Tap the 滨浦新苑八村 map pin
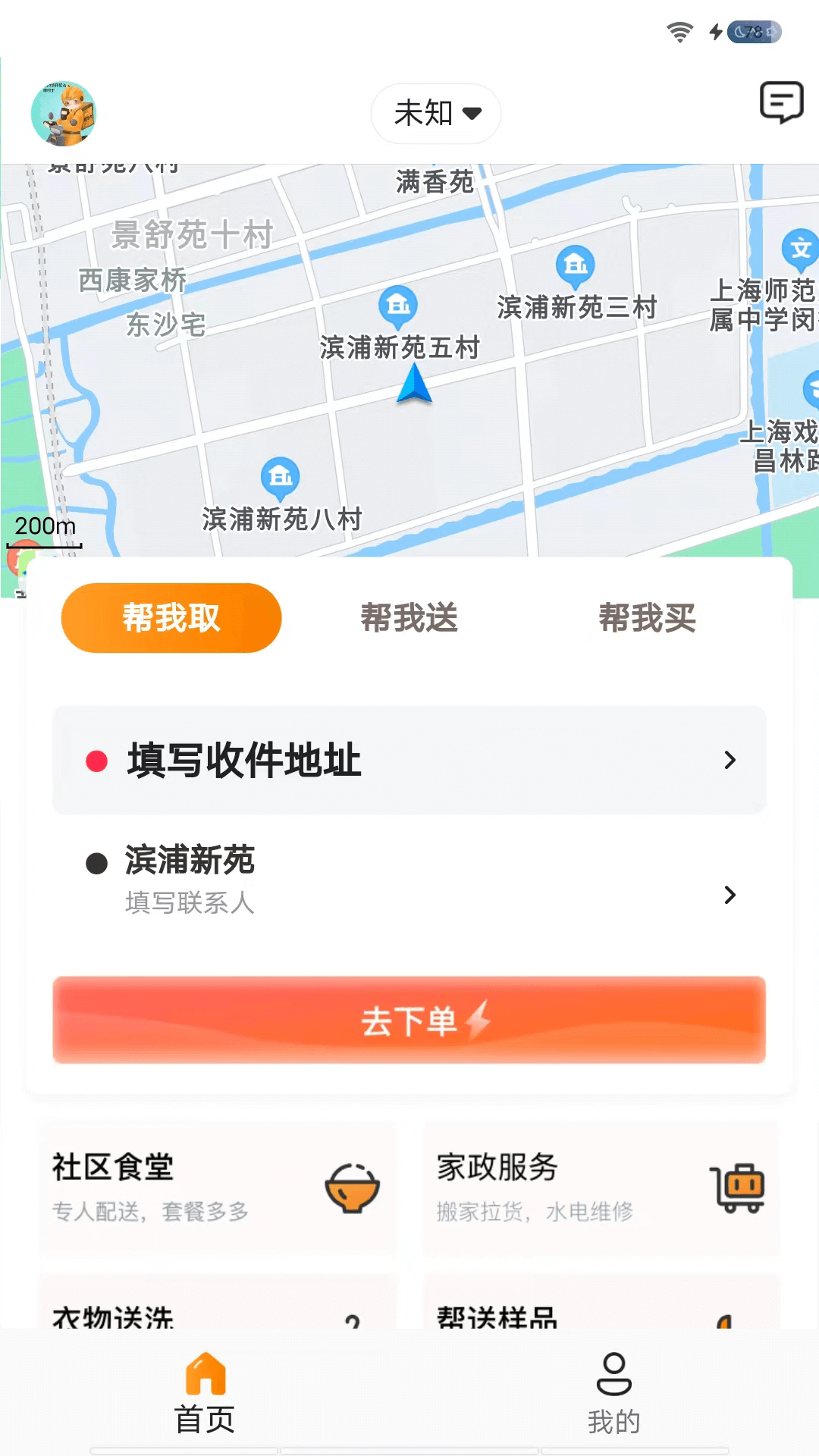Image resolution: width=819 pixels, height=1456 pixels. click(x=281, y=476)
